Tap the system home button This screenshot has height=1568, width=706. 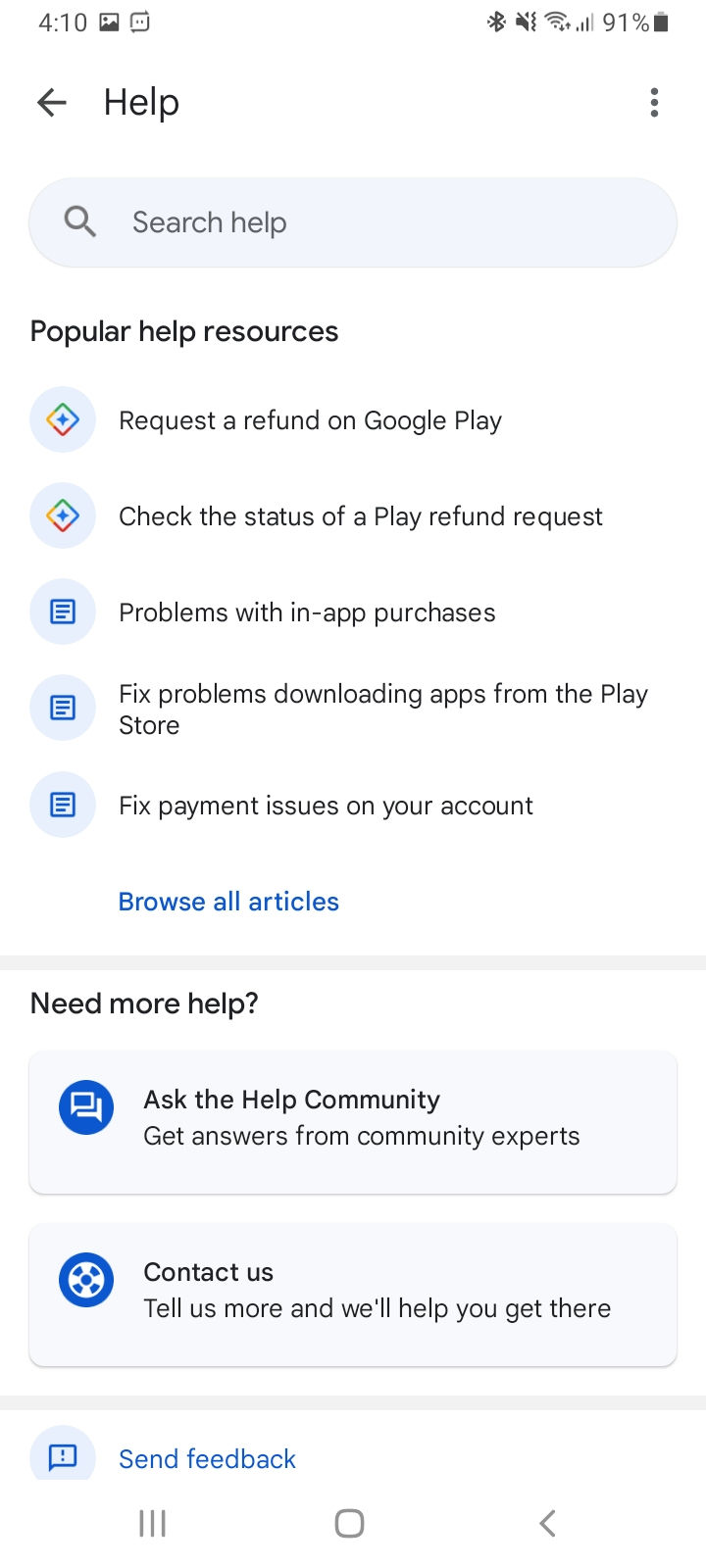click(x=350, y=1523)
